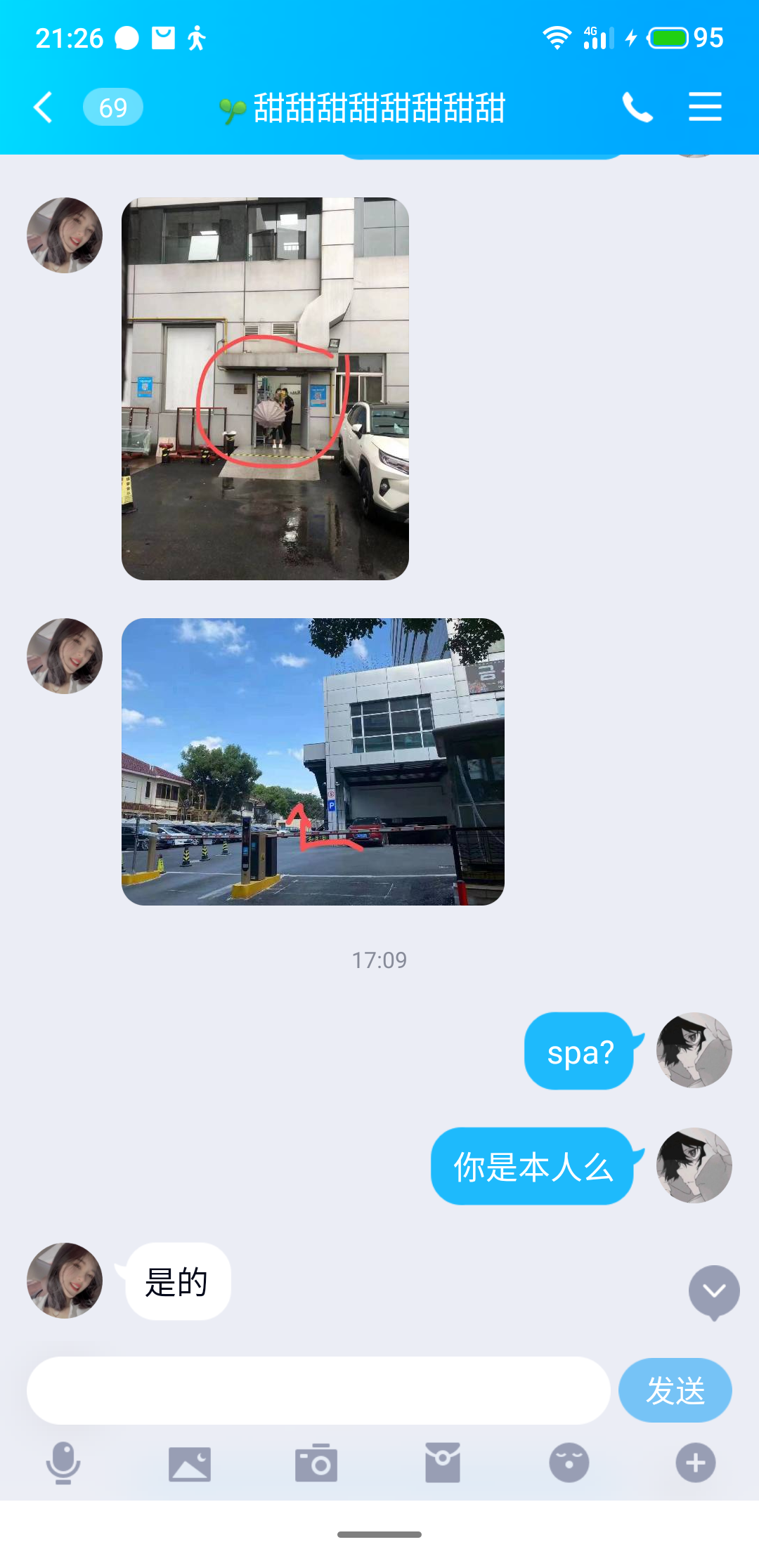
Task: View the profile of the contact who sent 是的
Action: [x=65, y=1281]
